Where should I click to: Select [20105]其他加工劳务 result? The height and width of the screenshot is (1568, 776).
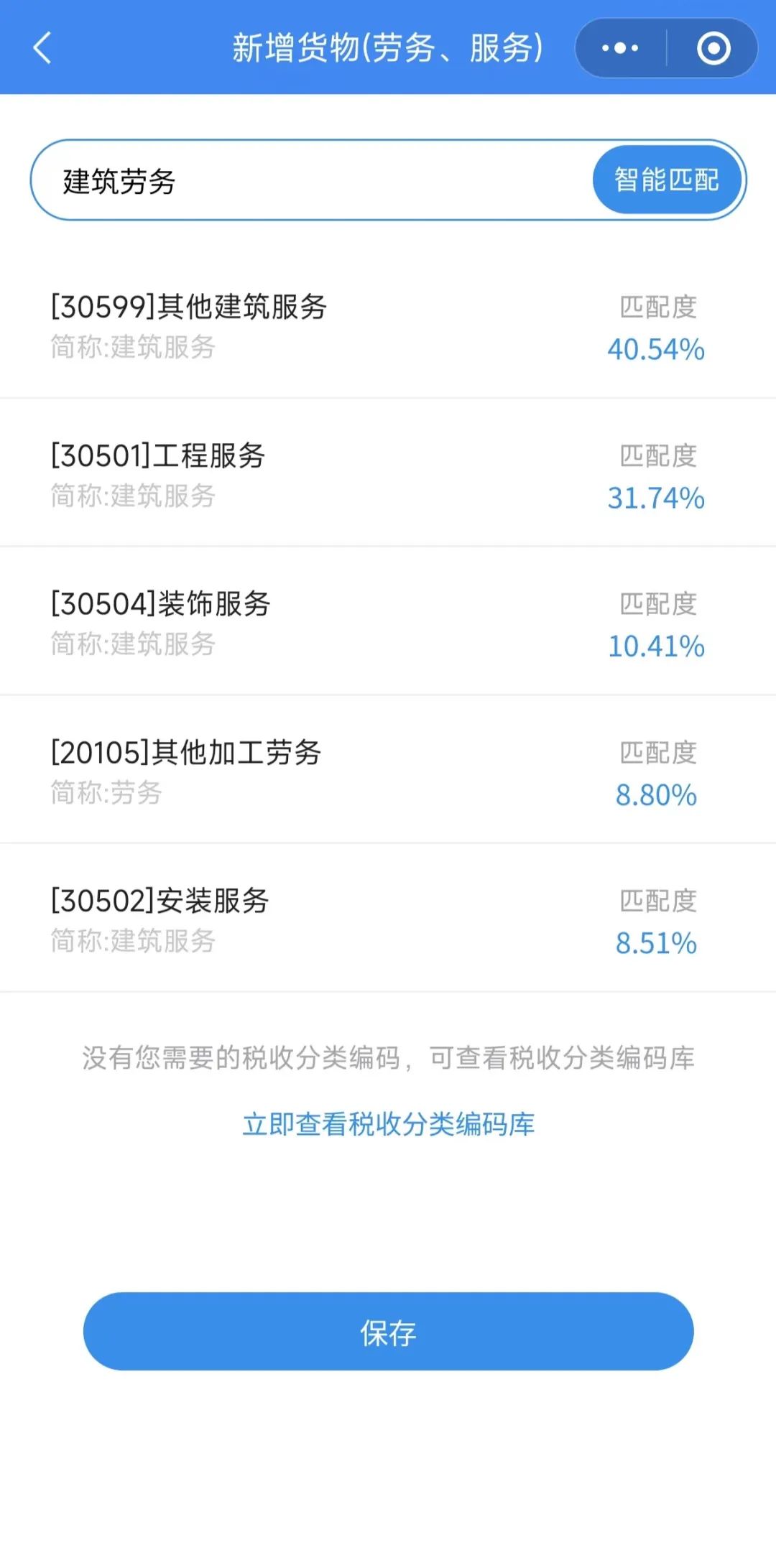[388, 770]
